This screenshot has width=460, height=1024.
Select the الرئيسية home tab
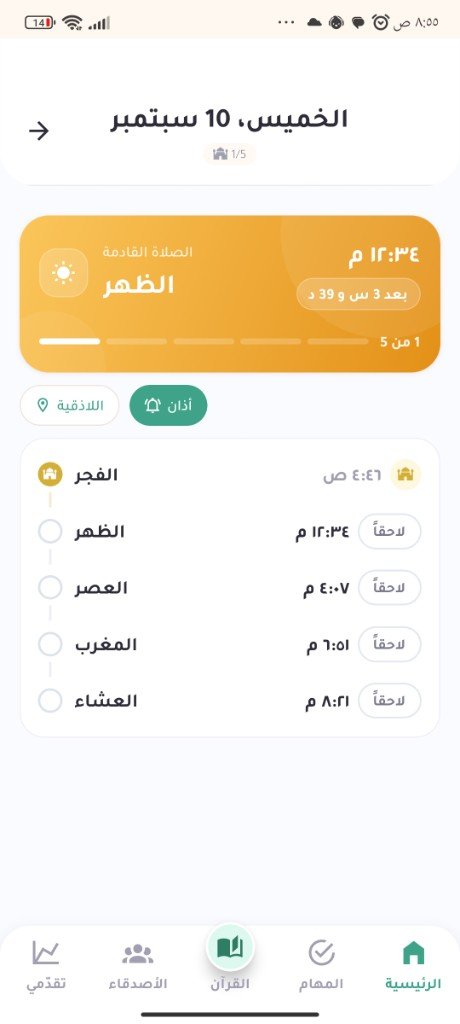414,965
